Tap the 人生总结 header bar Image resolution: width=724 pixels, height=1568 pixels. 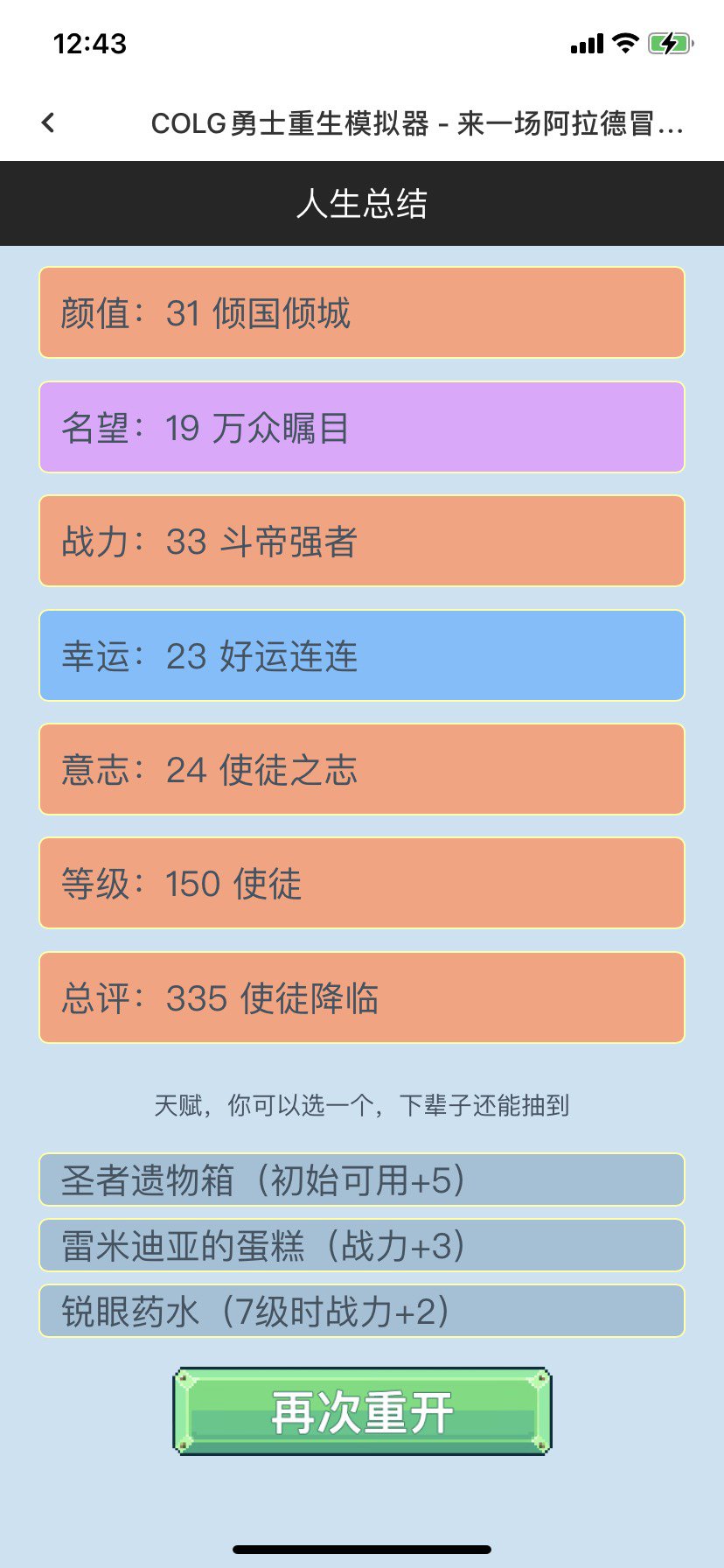(361, 202)
